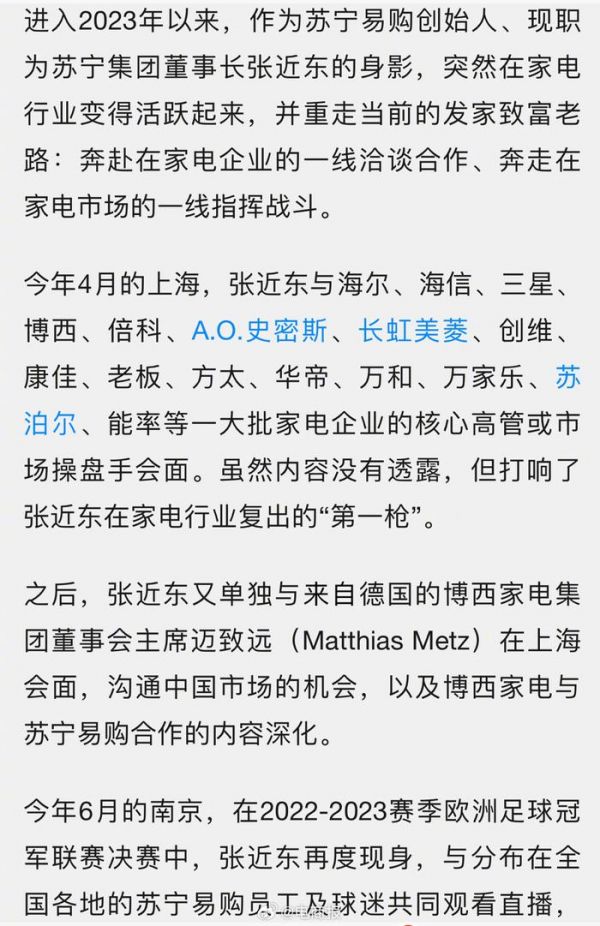The image size is (600, 926).
Task: Open the A.O.史密斯 link
Action: tap(258, 332)
